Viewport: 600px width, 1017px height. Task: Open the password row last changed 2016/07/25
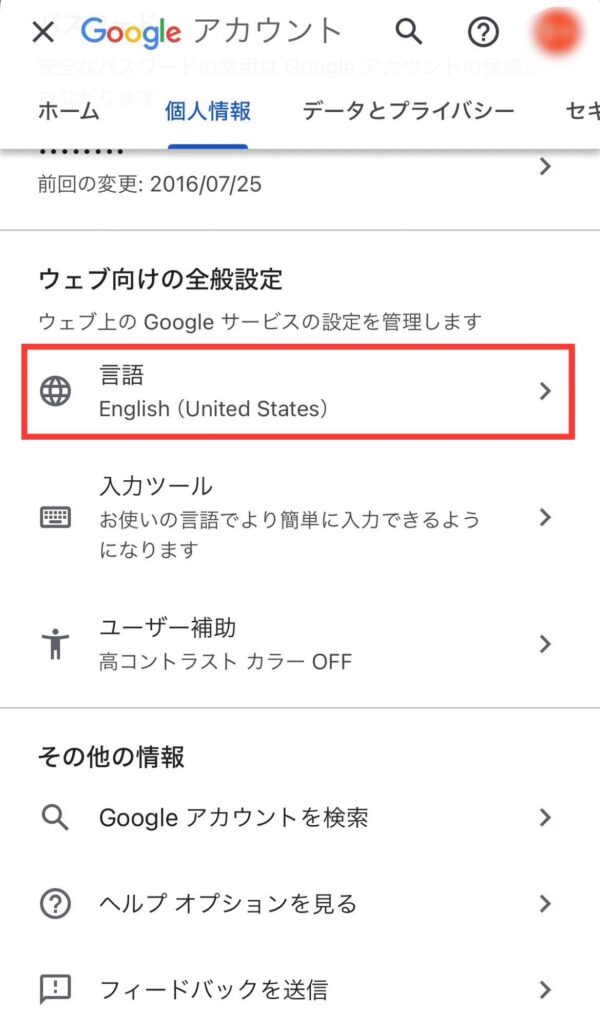(300, 170)
